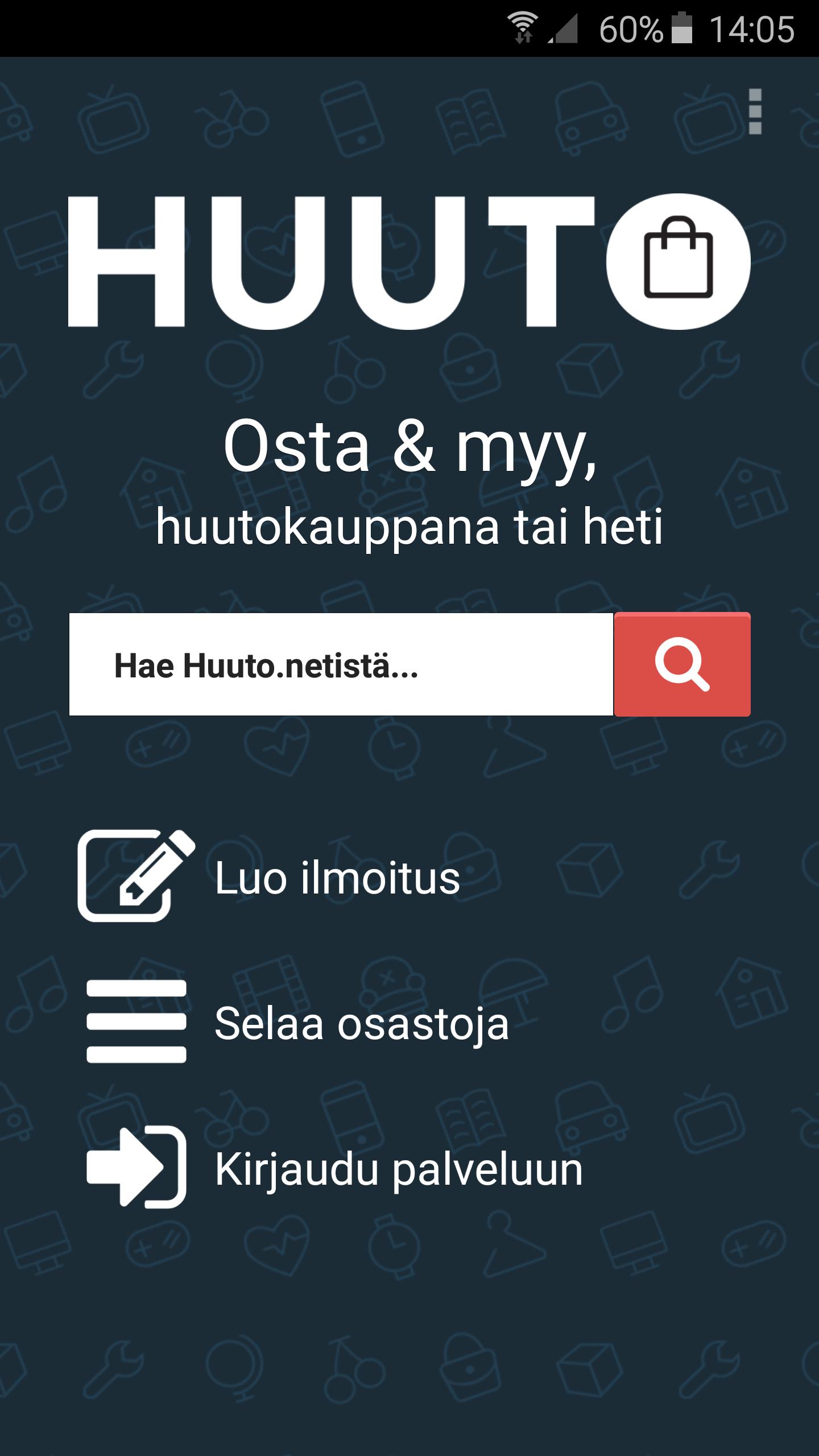Open Luo ilmoitus to create a listing
Image resolution: width=819 pixels, height=1456 pixels.
(337, 878)
